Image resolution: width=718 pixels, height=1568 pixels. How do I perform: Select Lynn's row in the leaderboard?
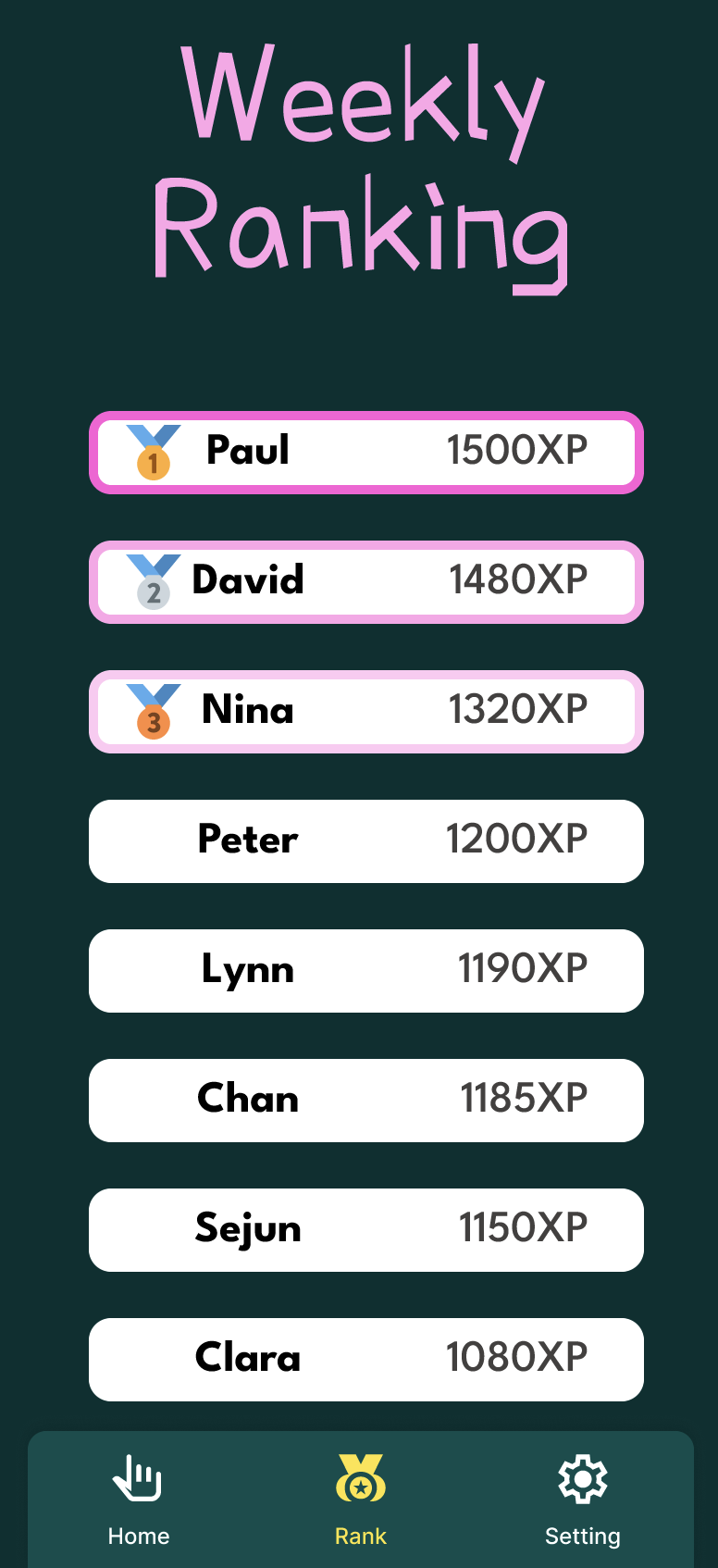click(x=366, y=970)
